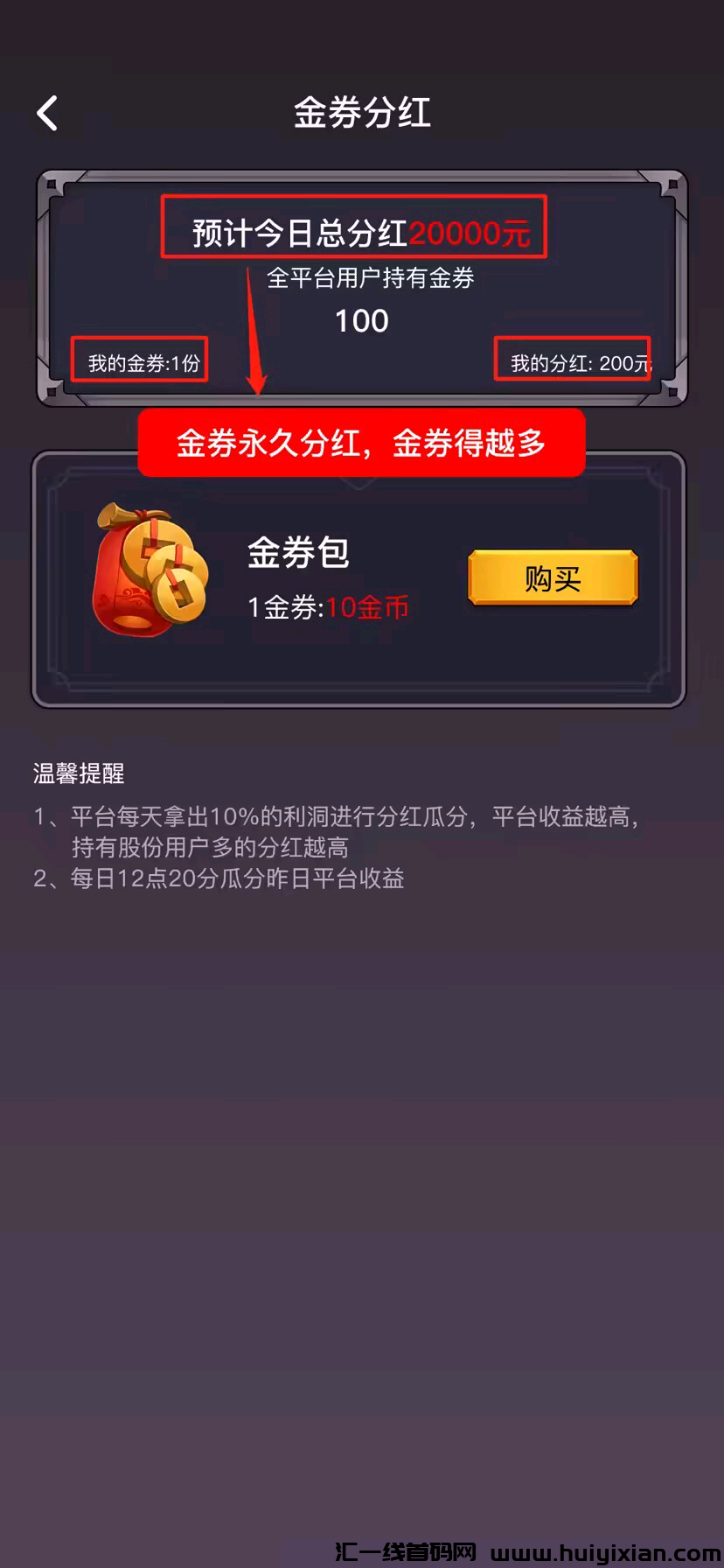Tap the gold-bordered purchase button frame
Screen dimensions: 724x1568
[553, 577]
